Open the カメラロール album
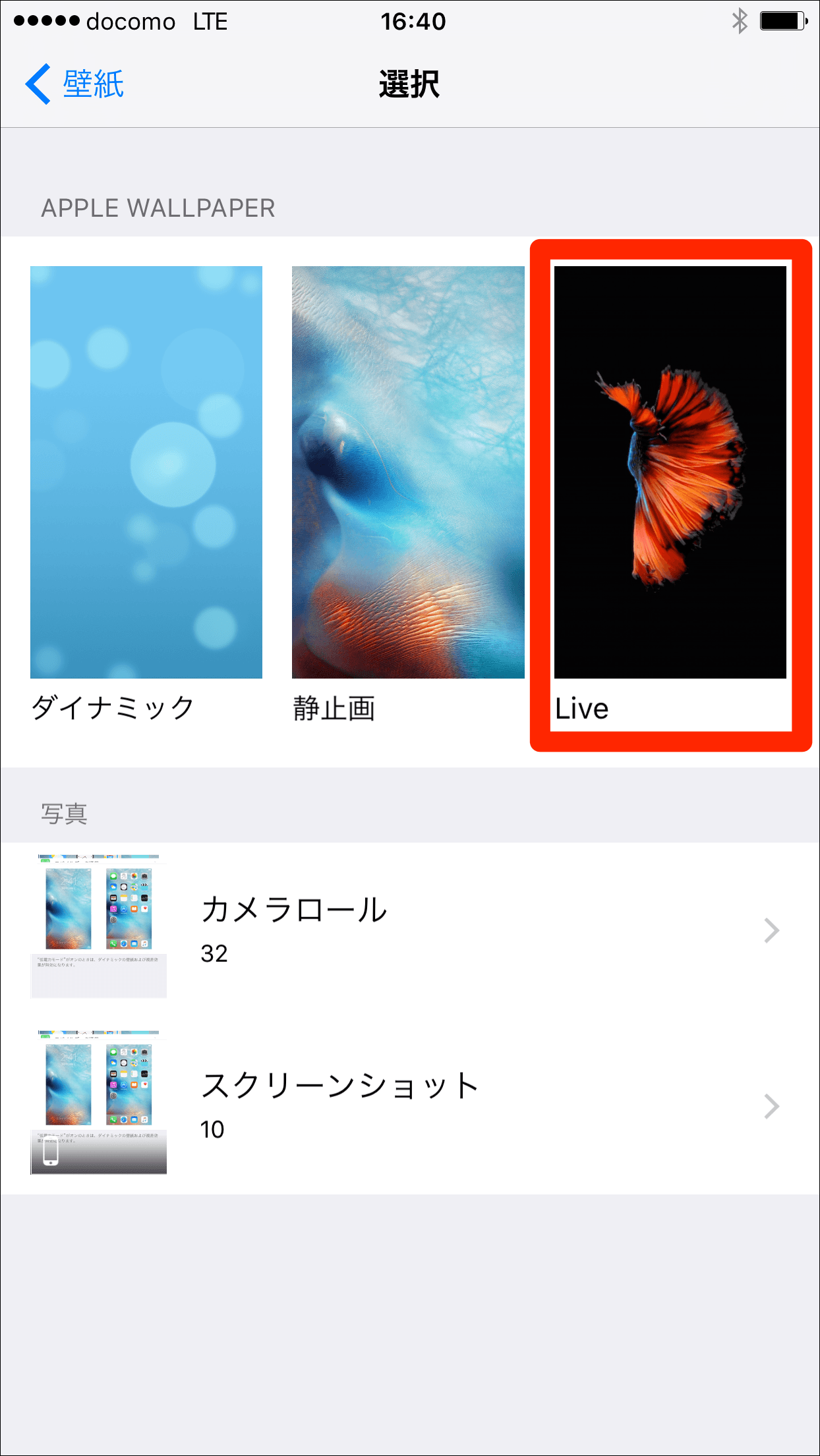This screenshot has height=1456, width=820. pos(409,930)
